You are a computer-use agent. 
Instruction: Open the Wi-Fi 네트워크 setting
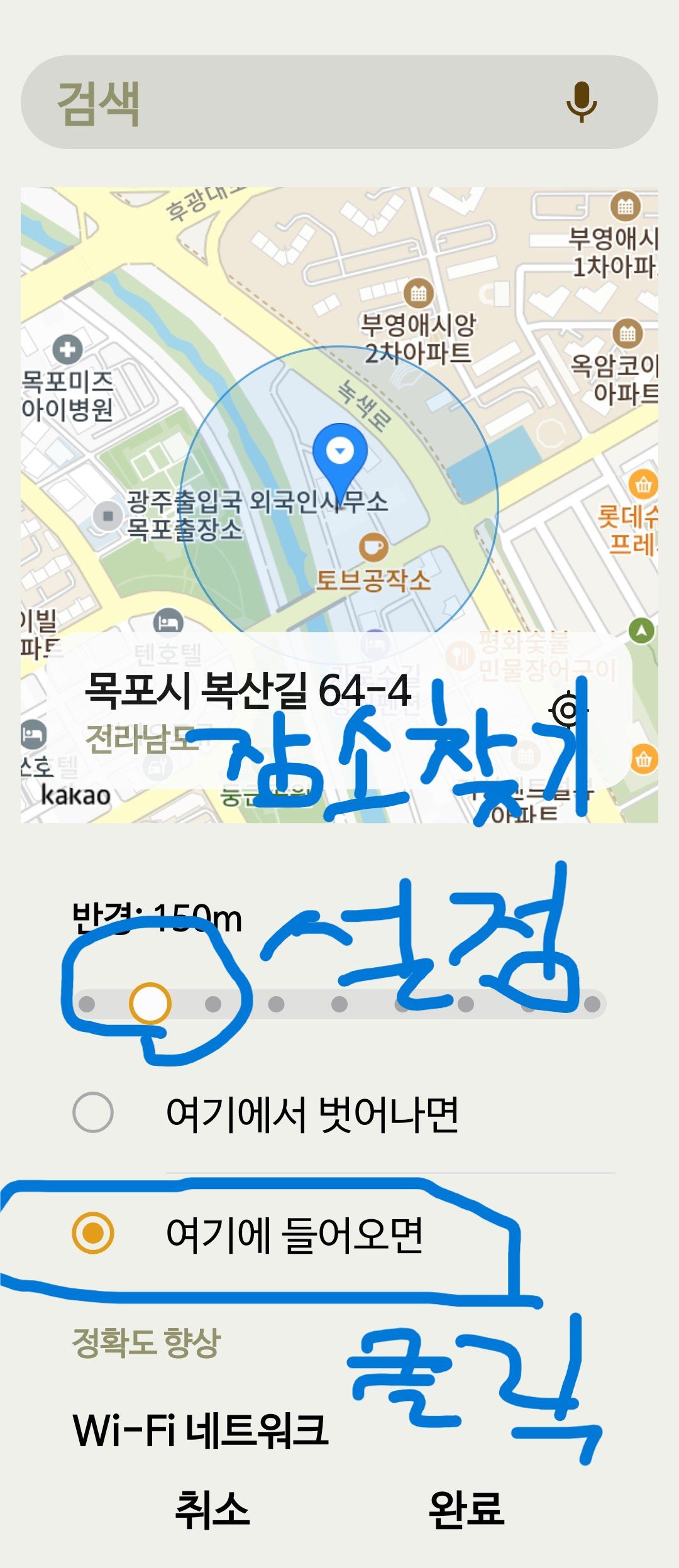[x=201, y=1430]
